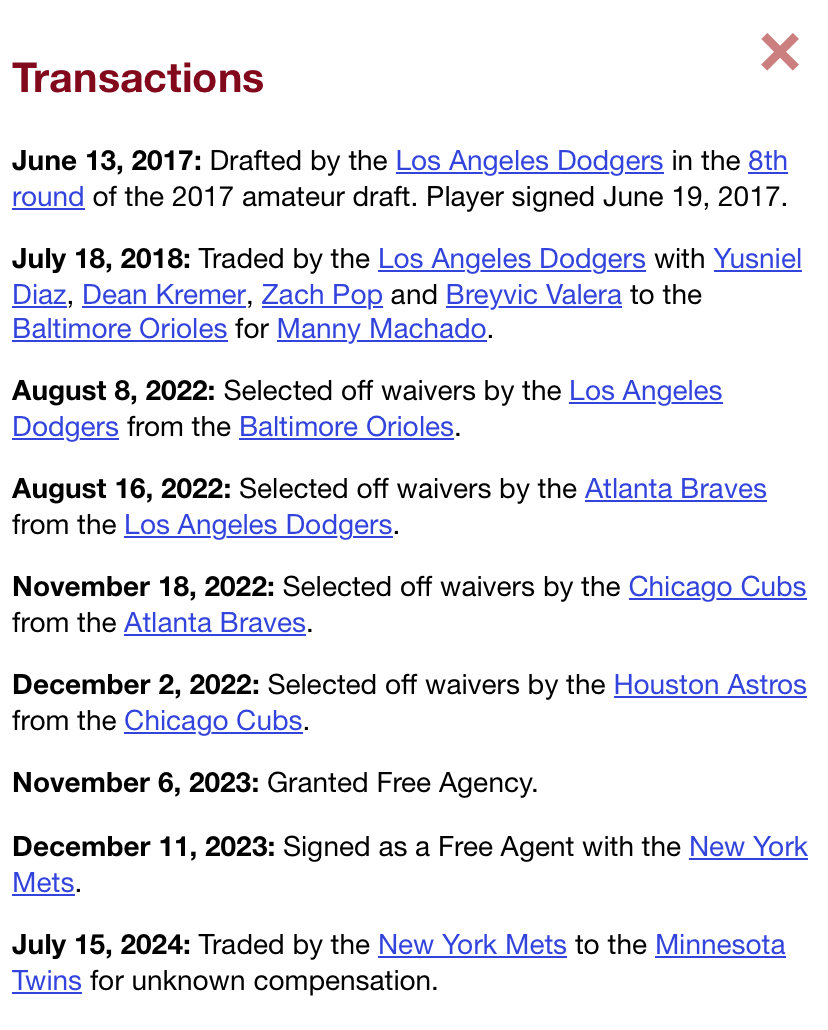Tap the Zach Pop link

click(x=322, y=295)
